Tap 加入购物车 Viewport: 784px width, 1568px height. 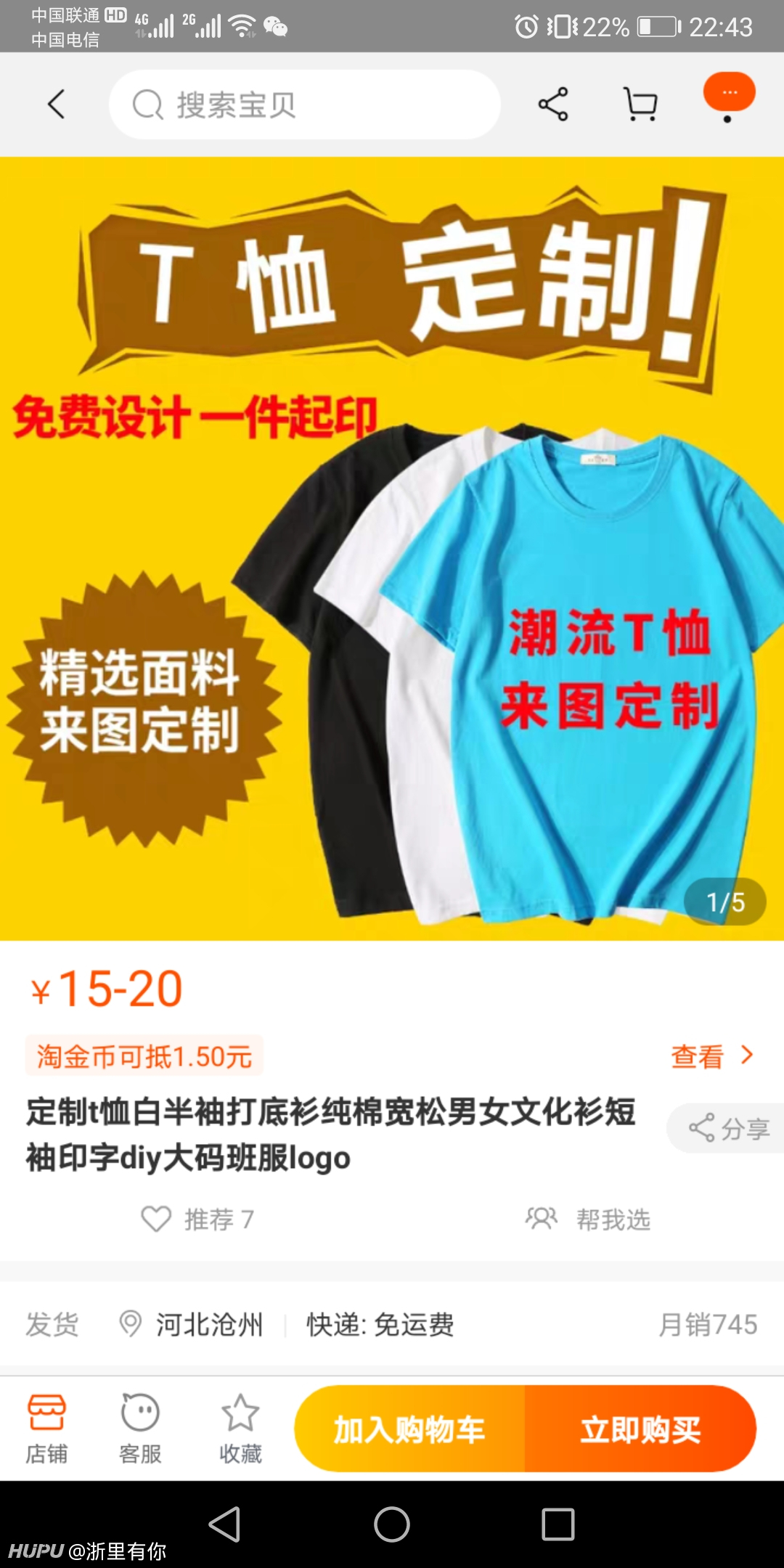click(x=409, y=1429)
